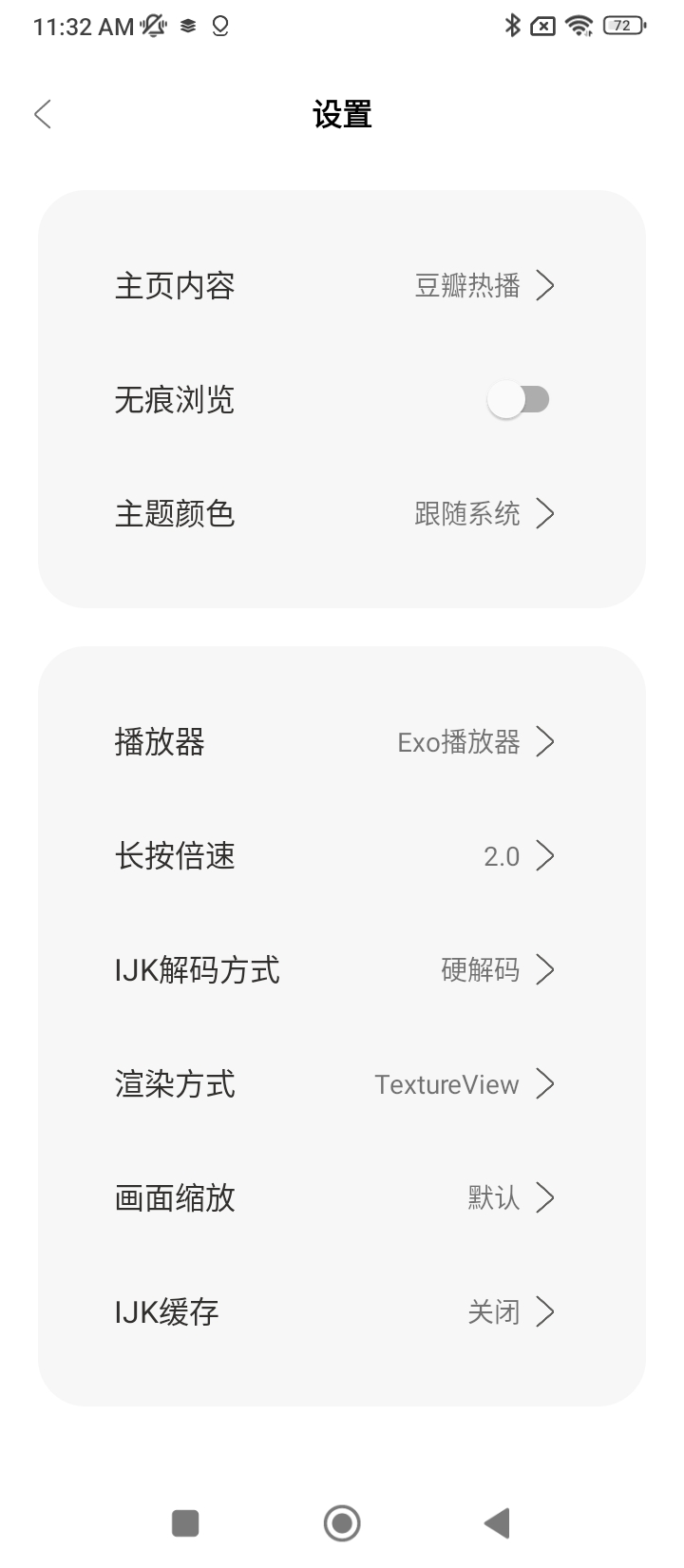Select the 渲染方式 setting
684x1568 pixels.
coord(341,1084)
